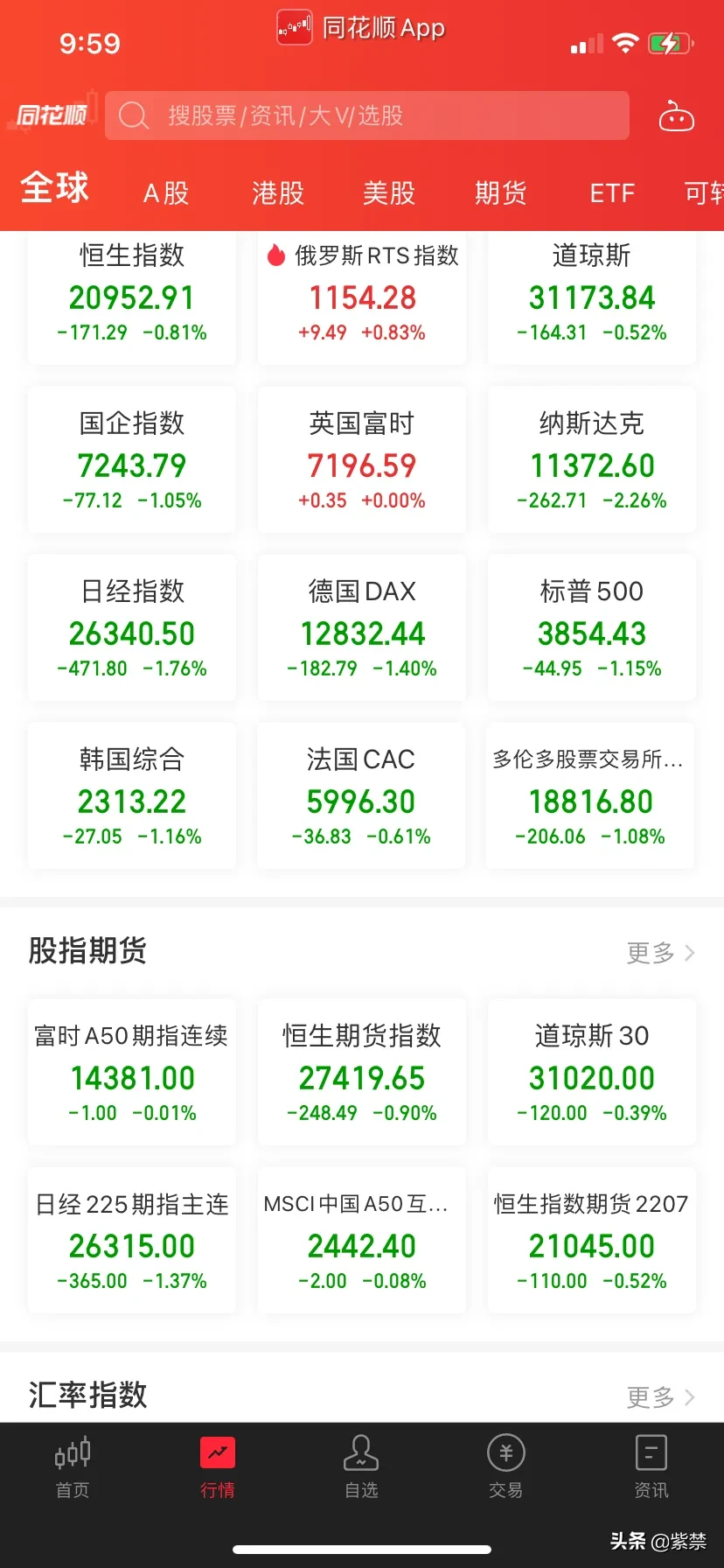
Task: Open the 纳斯达克 index card
Action: 592,460
